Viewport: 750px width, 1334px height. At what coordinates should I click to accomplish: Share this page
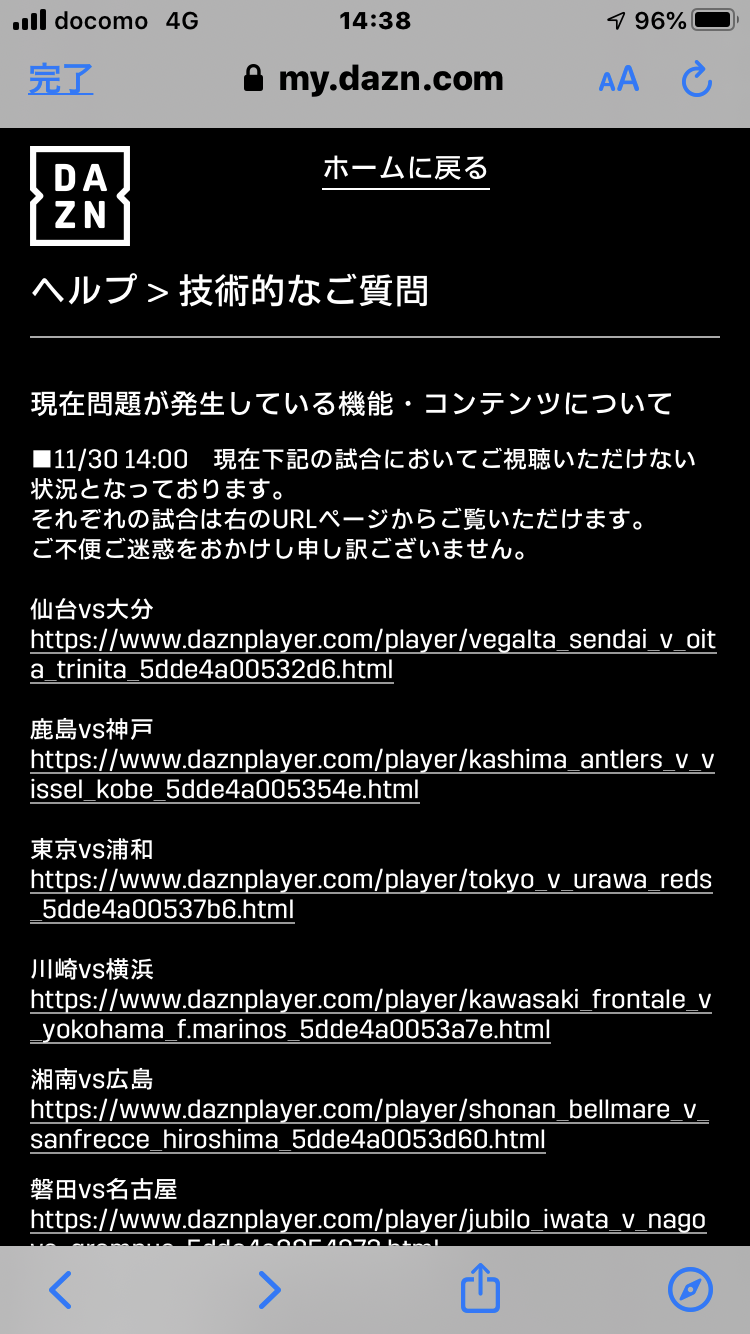click(x=480, y=1288)
